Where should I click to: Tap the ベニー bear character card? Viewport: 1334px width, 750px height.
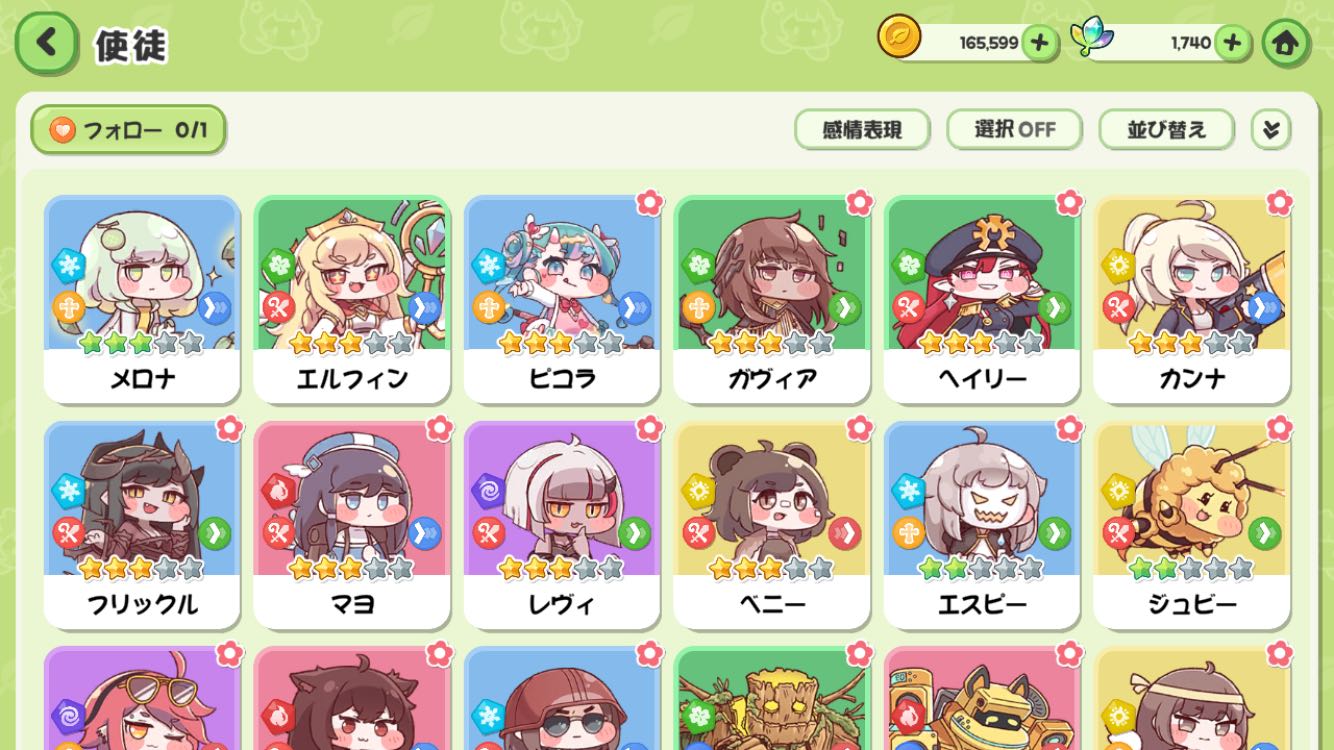click(772, 525)
